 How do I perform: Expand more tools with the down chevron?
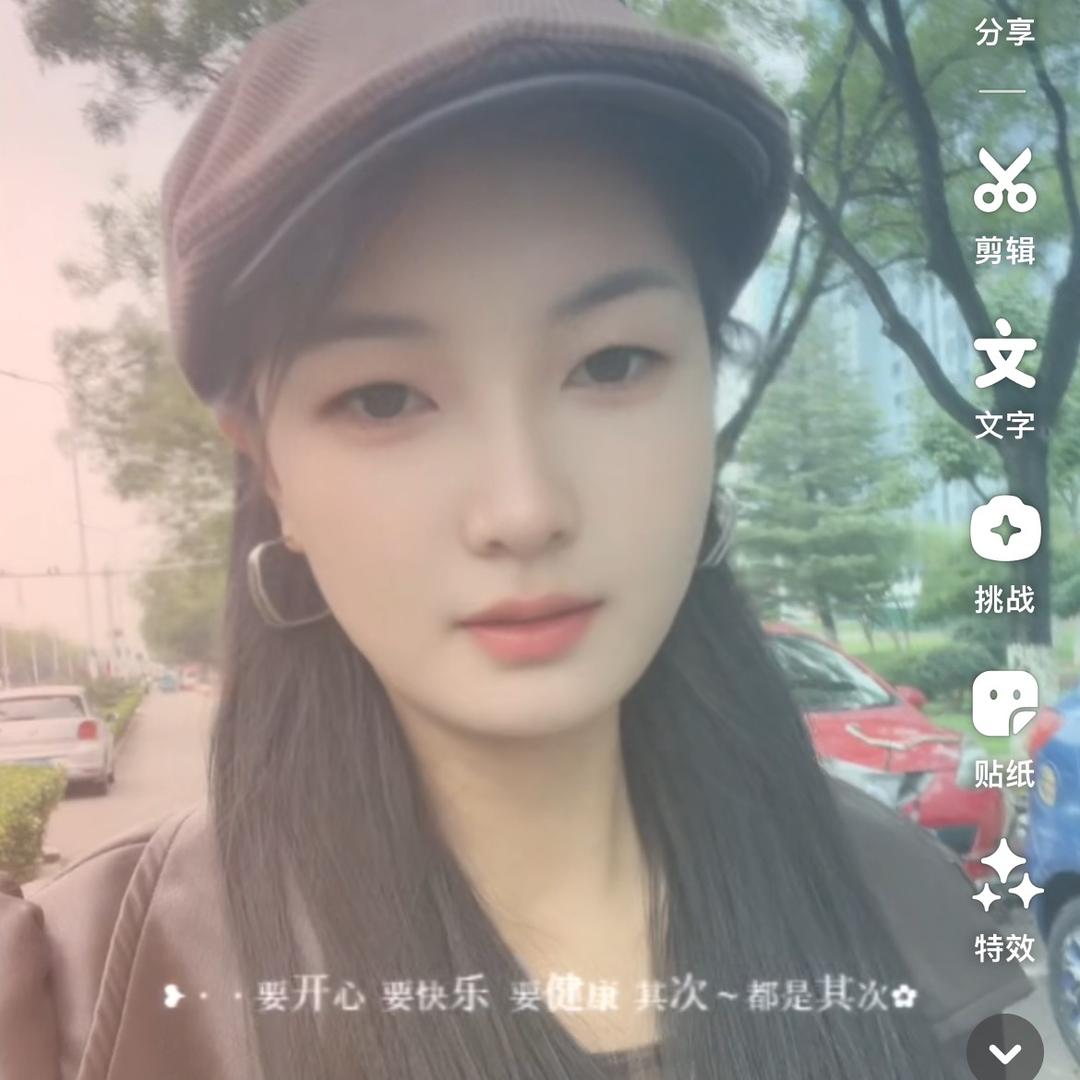click(x=1004, y=1052)
